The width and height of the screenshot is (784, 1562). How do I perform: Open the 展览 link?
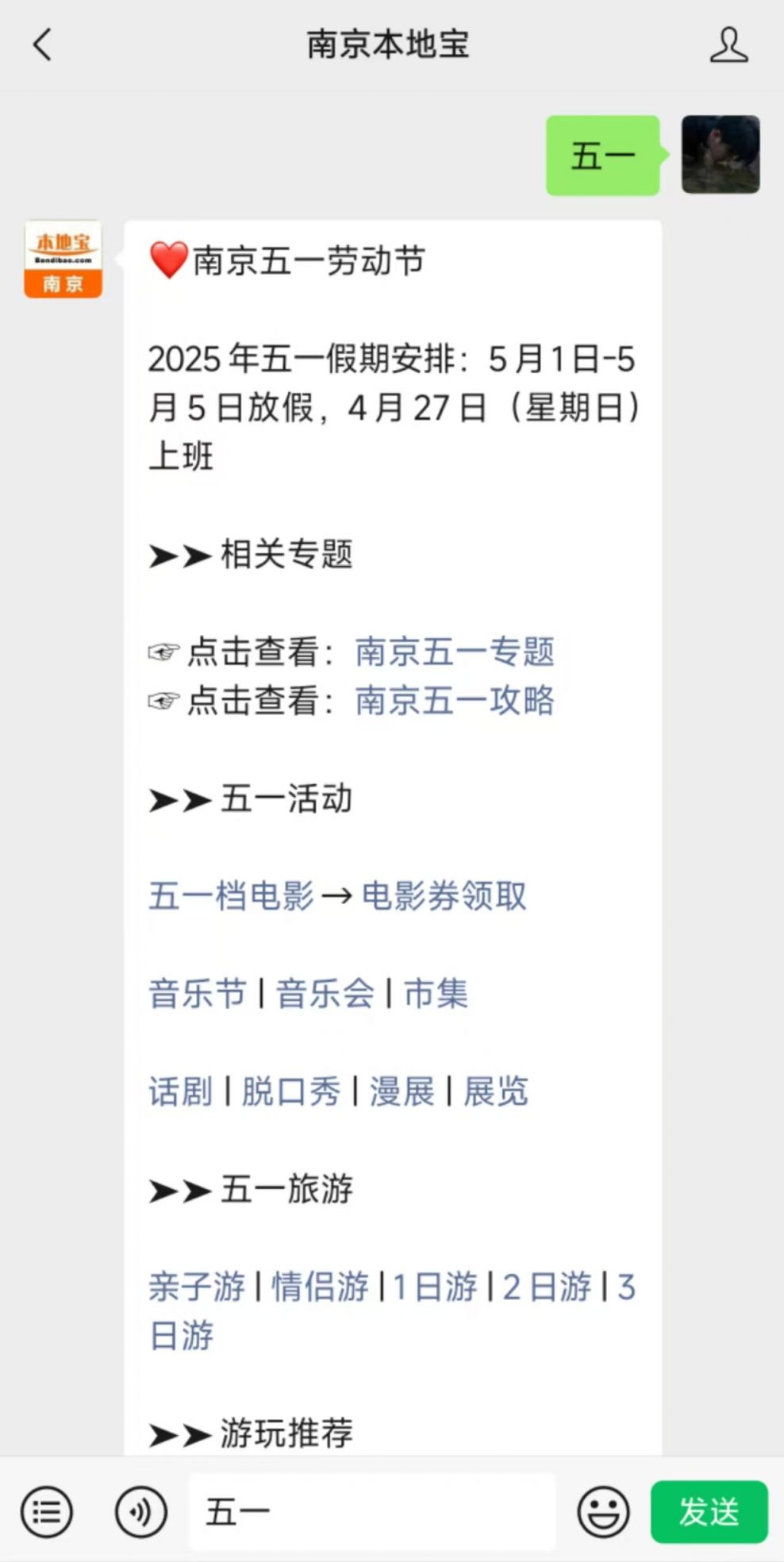pos(496,1091)
